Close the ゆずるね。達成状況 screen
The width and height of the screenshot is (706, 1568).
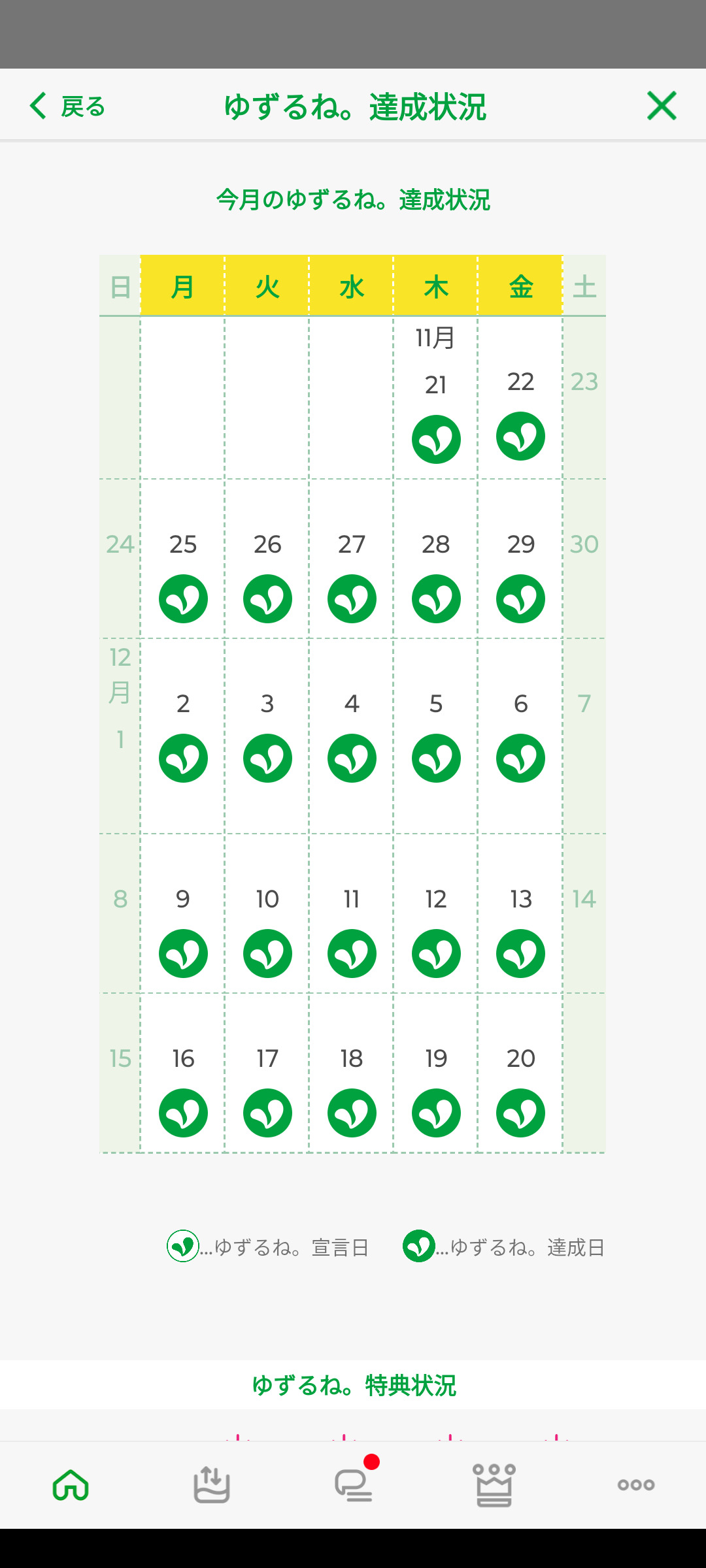(661, 106)
